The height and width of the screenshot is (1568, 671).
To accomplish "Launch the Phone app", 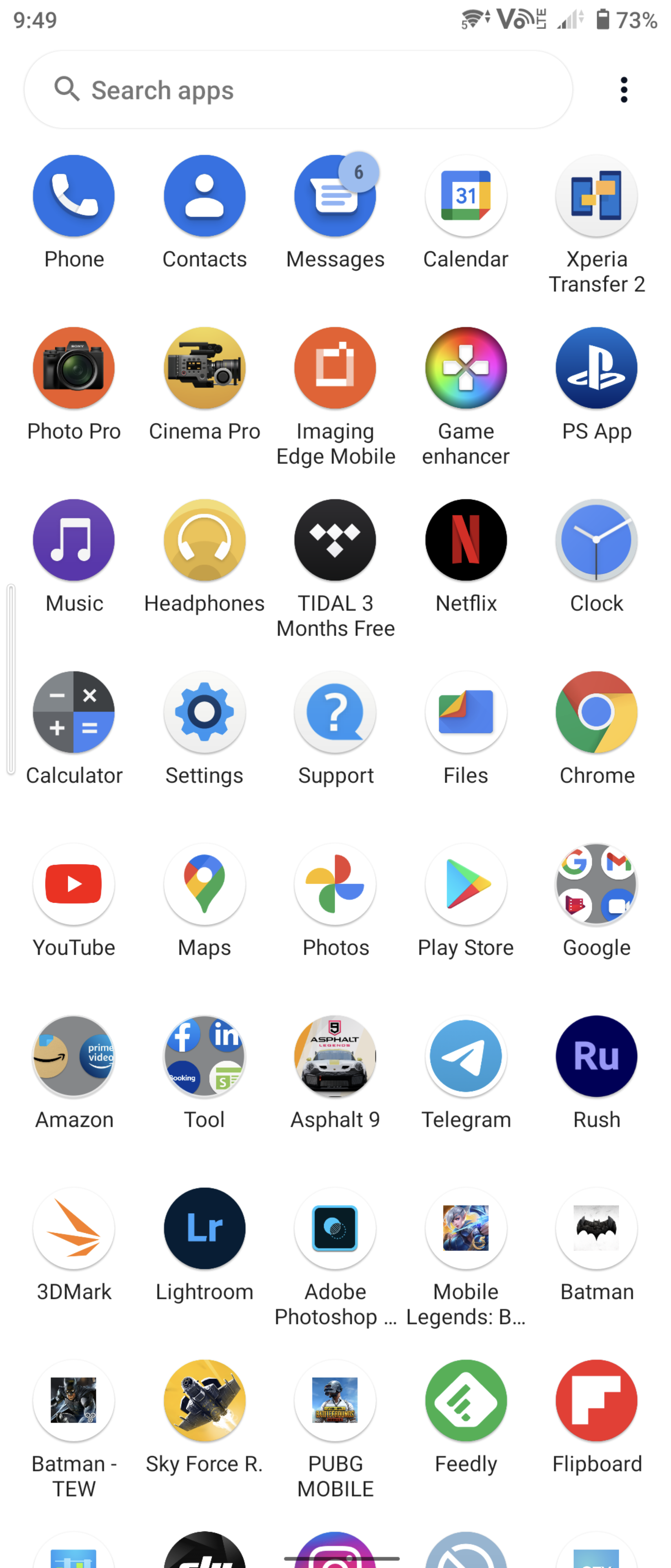I will point(73,196).
